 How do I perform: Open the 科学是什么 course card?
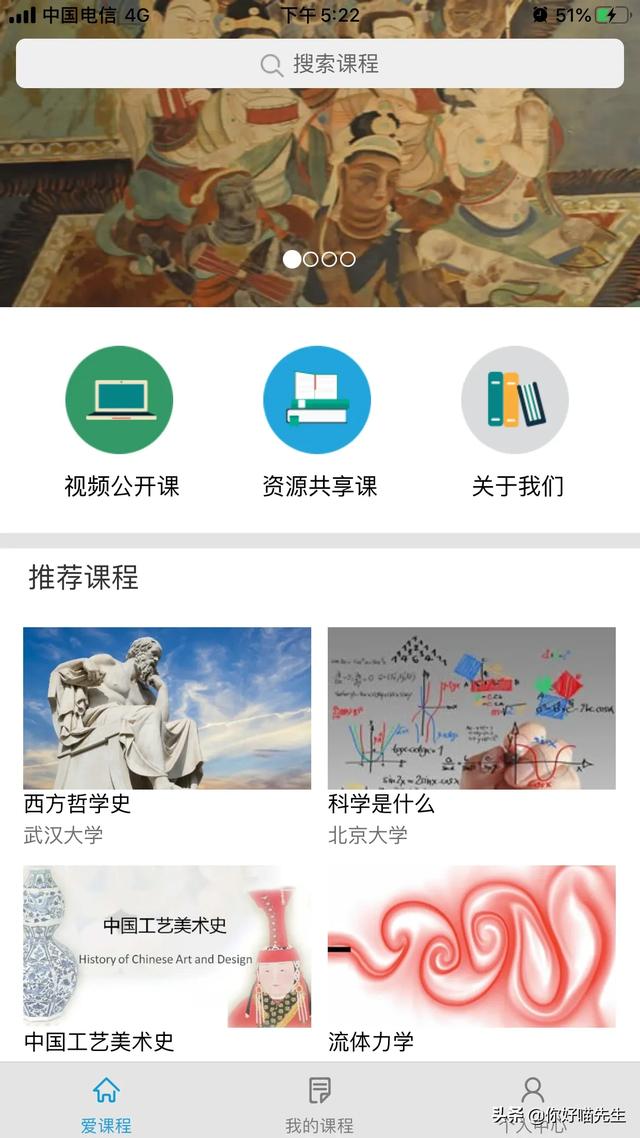coord(472,708)
